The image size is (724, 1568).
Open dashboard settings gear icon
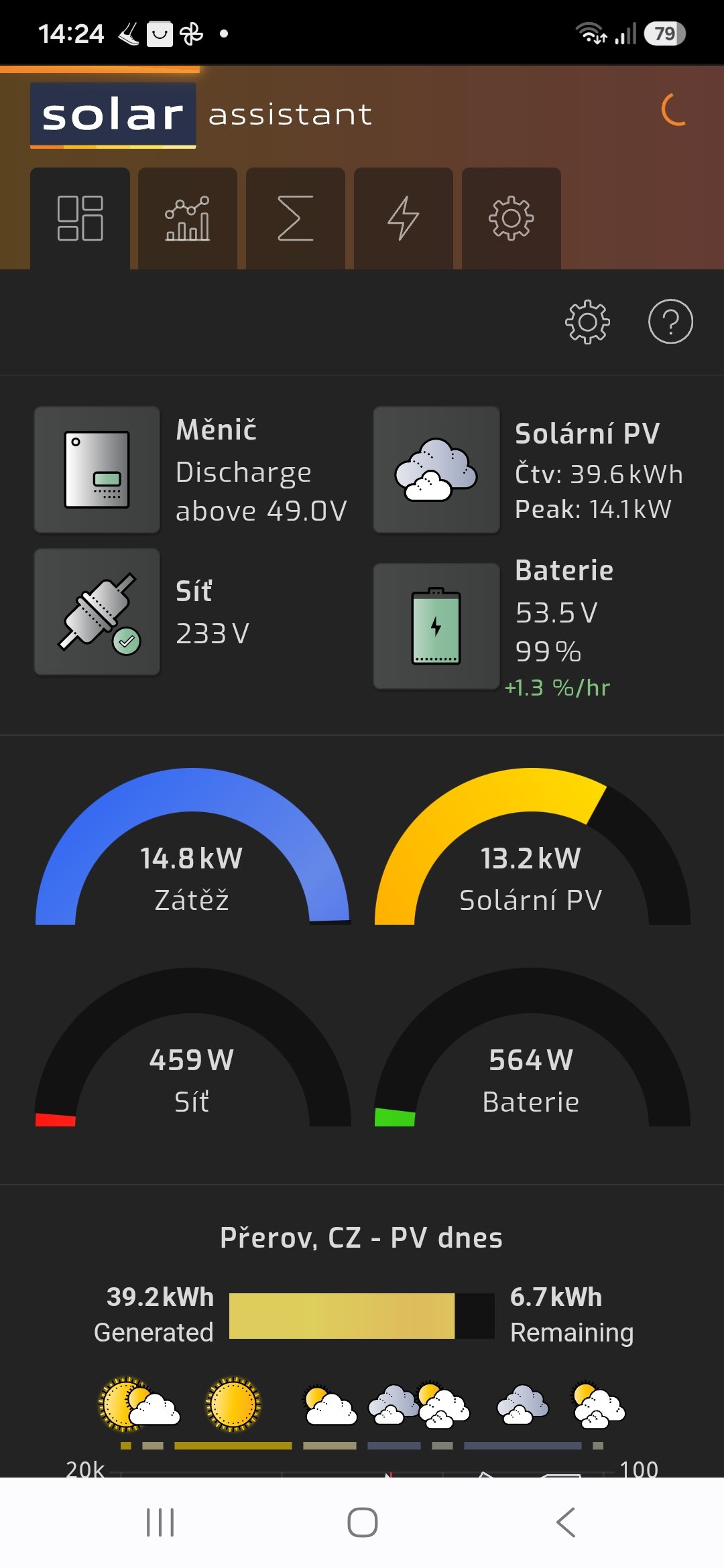pos(588,322)
